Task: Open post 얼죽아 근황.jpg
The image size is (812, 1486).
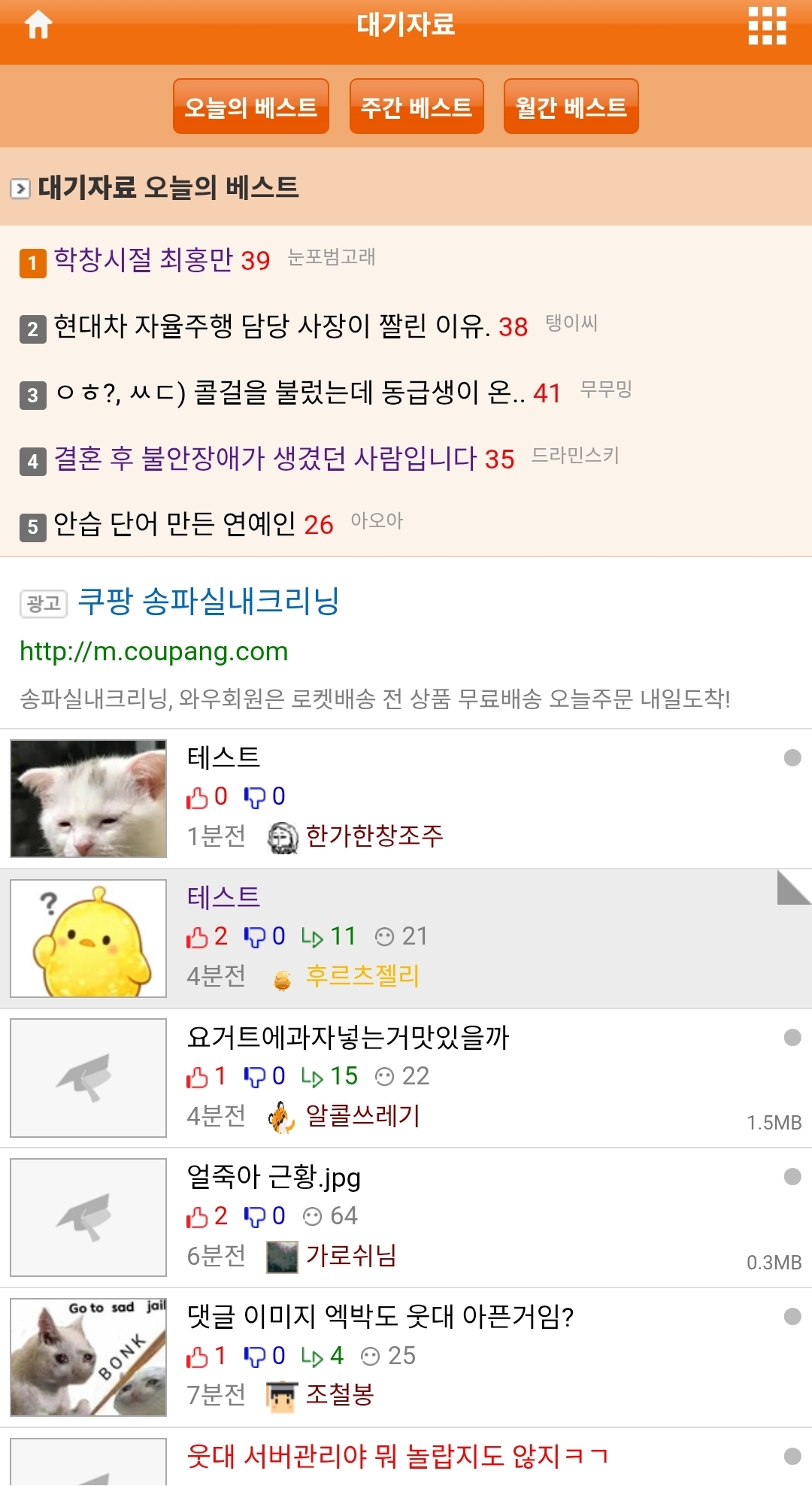Action: (x=274, y=1177)
